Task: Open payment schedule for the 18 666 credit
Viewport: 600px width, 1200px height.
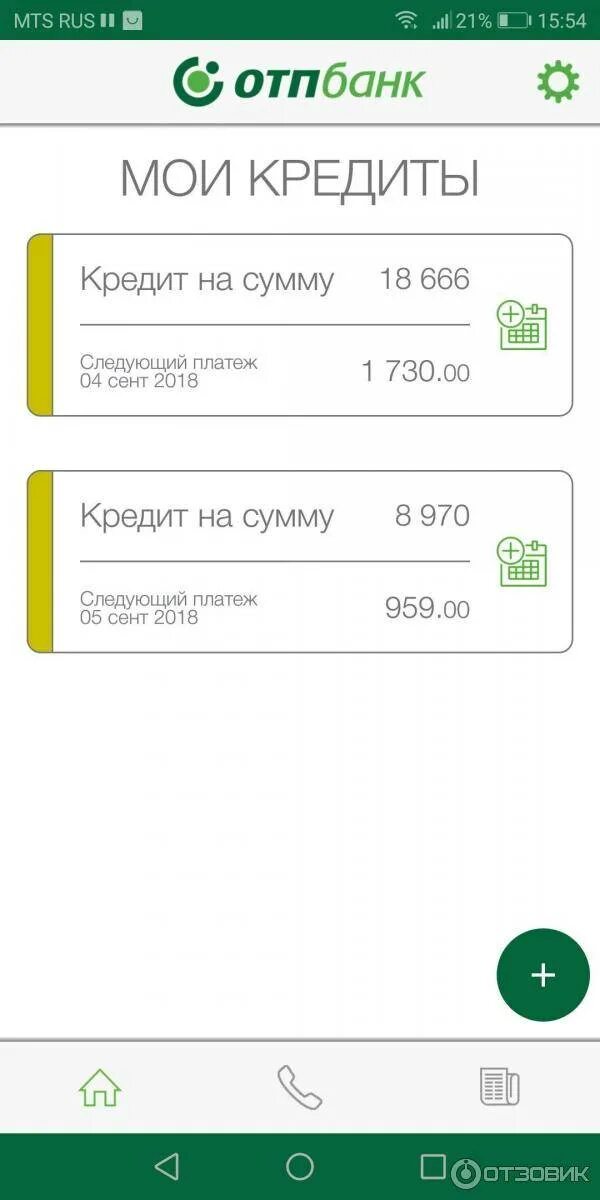Action: (522, 326)
